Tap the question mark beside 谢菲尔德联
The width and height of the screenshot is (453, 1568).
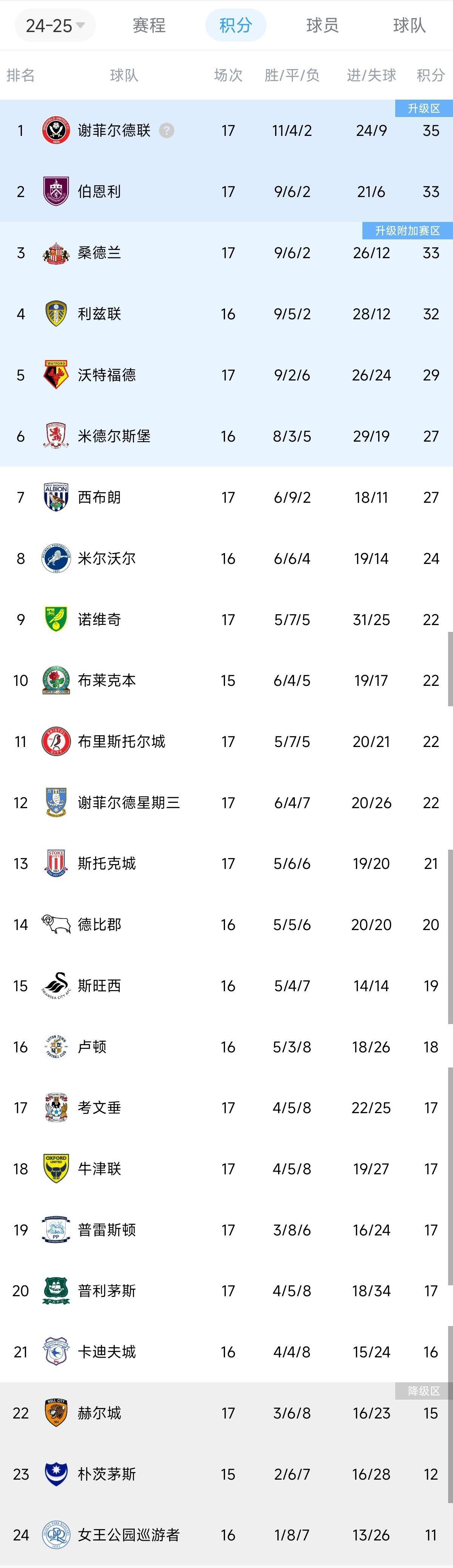[x=166, y=130]
